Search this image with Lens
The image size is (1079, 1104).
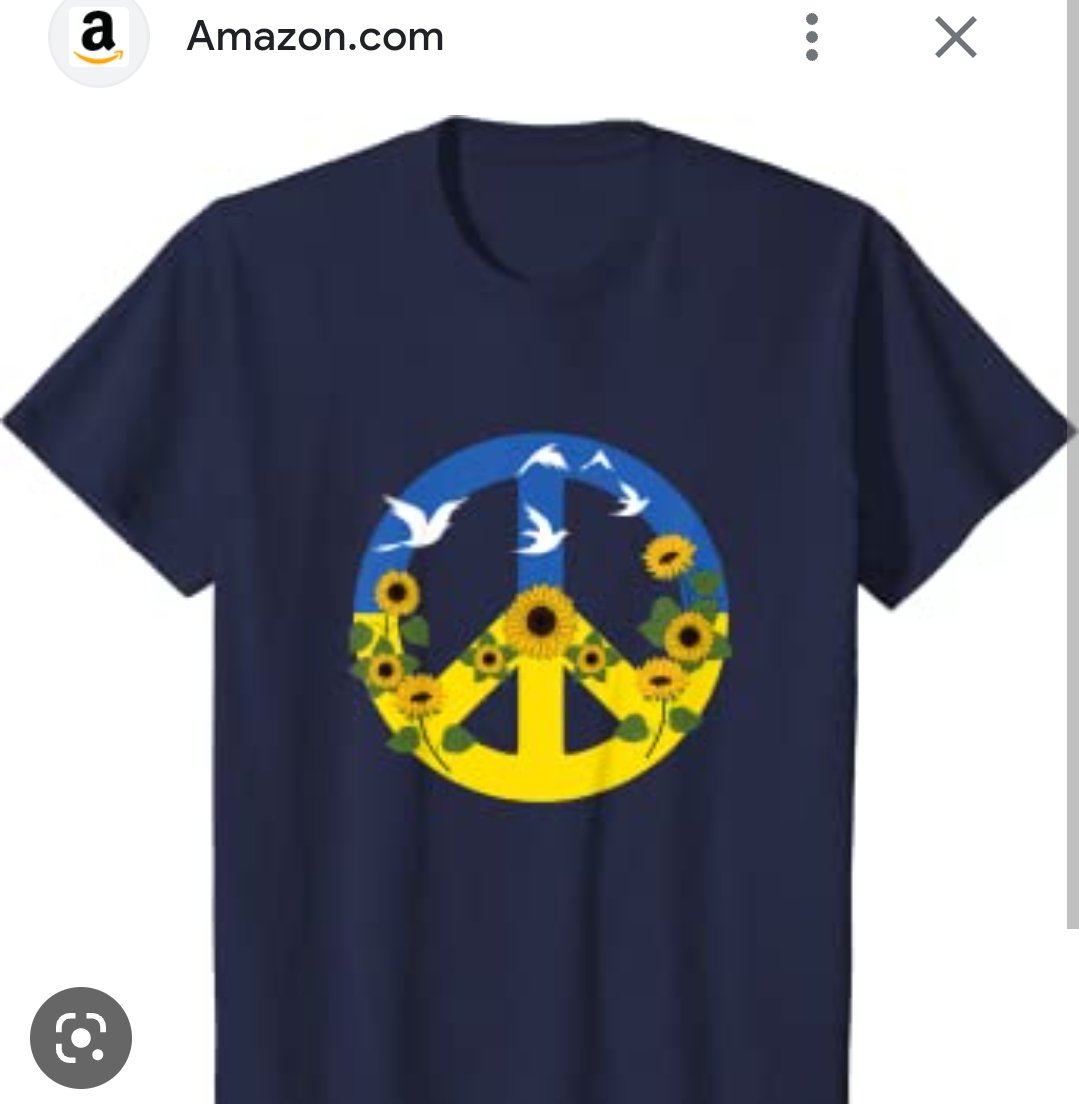point(81,1040)
